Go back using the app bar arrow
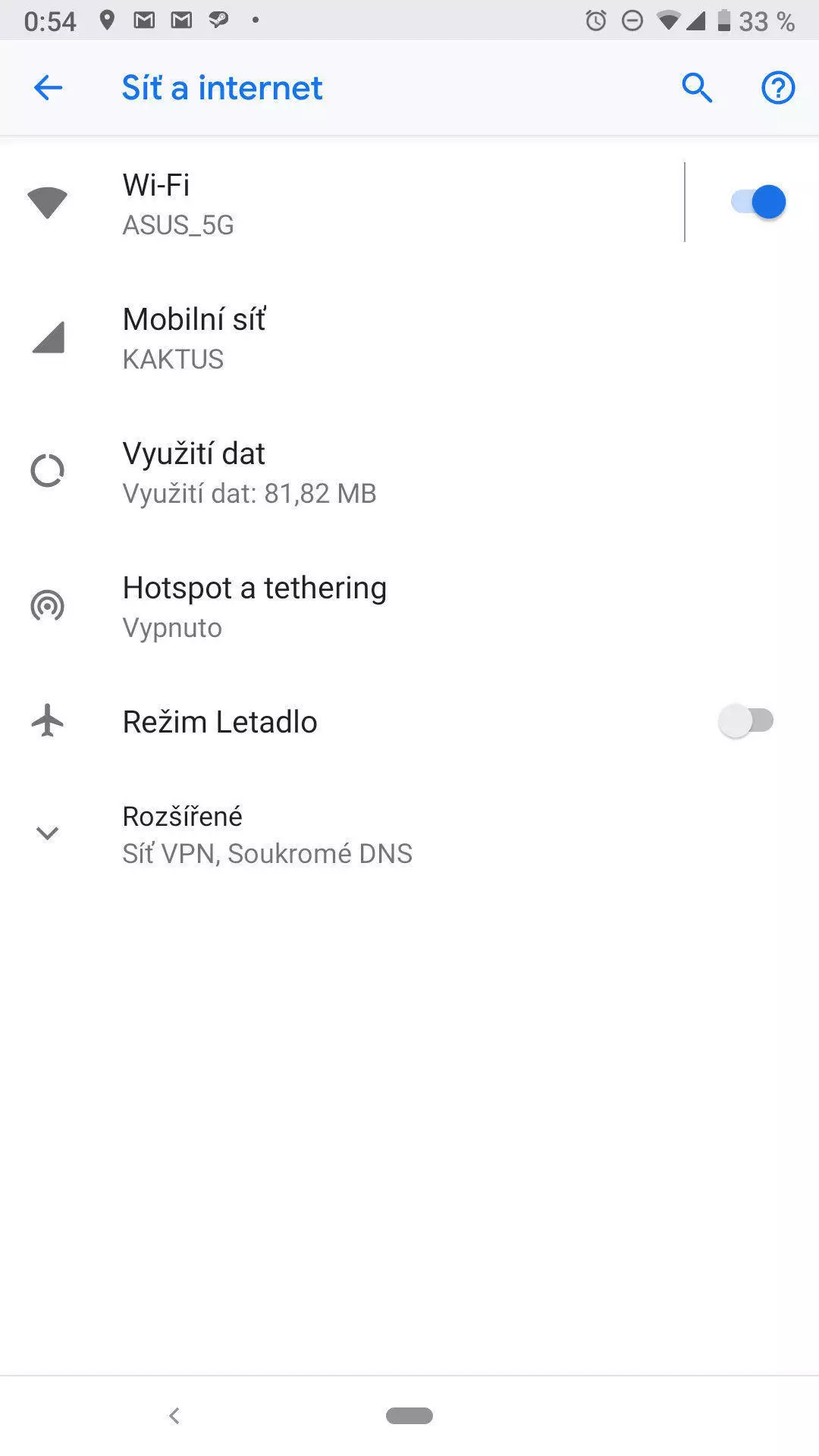 tap(48, 88)
